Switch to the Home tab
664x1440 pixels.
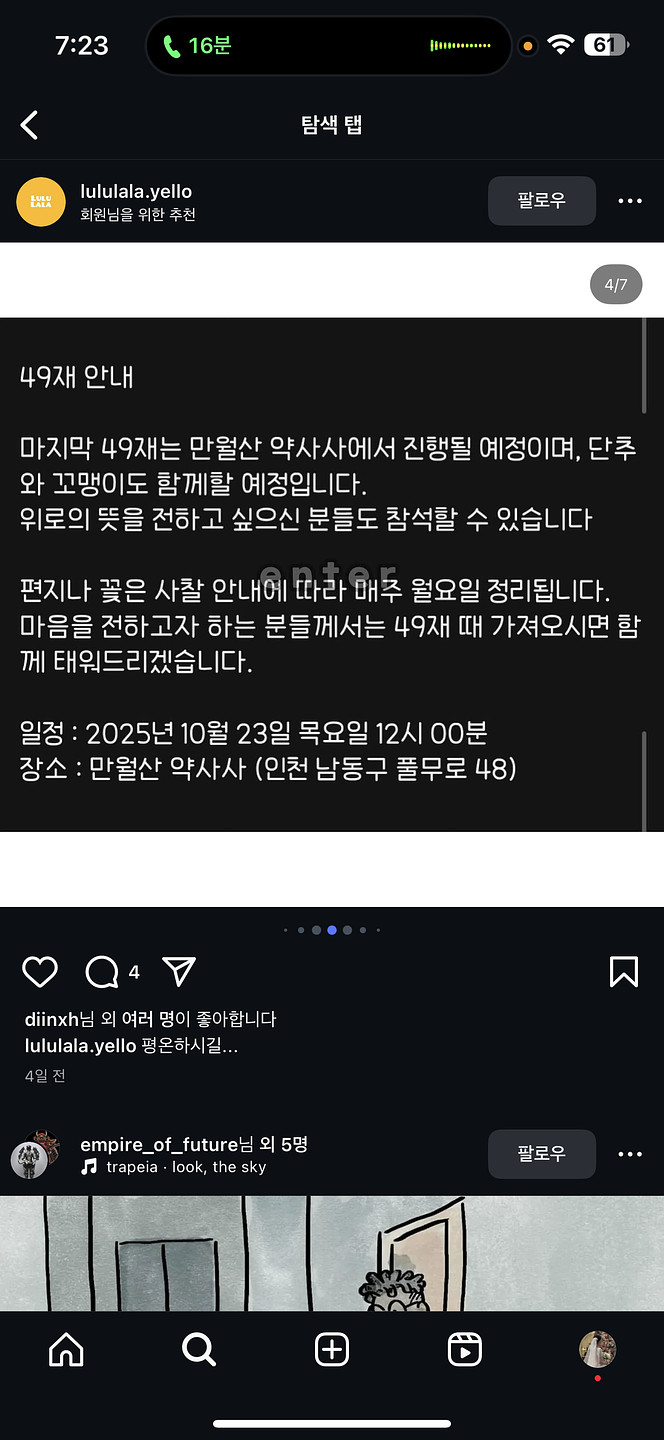click(x=66, y=1350)
